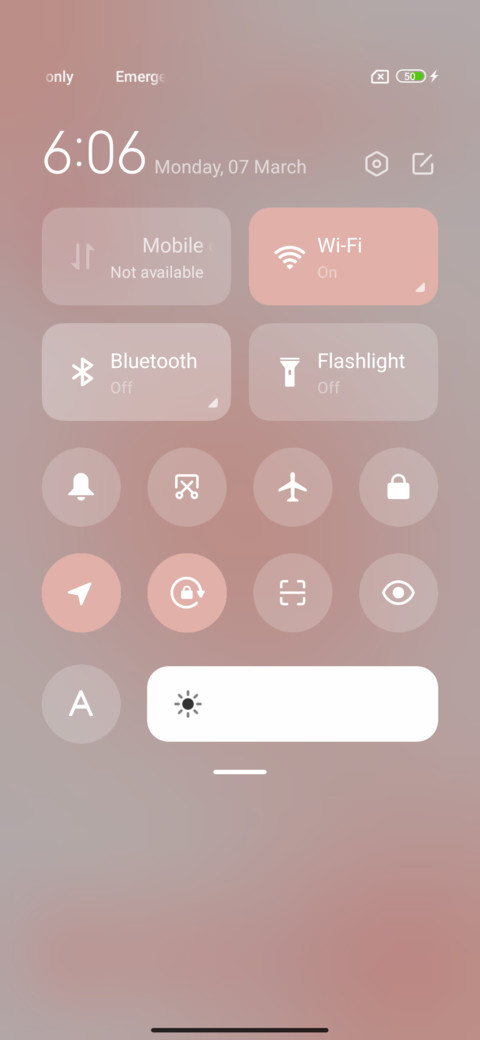
Task: Edit the control center tiles
Action: pos(422,164)
